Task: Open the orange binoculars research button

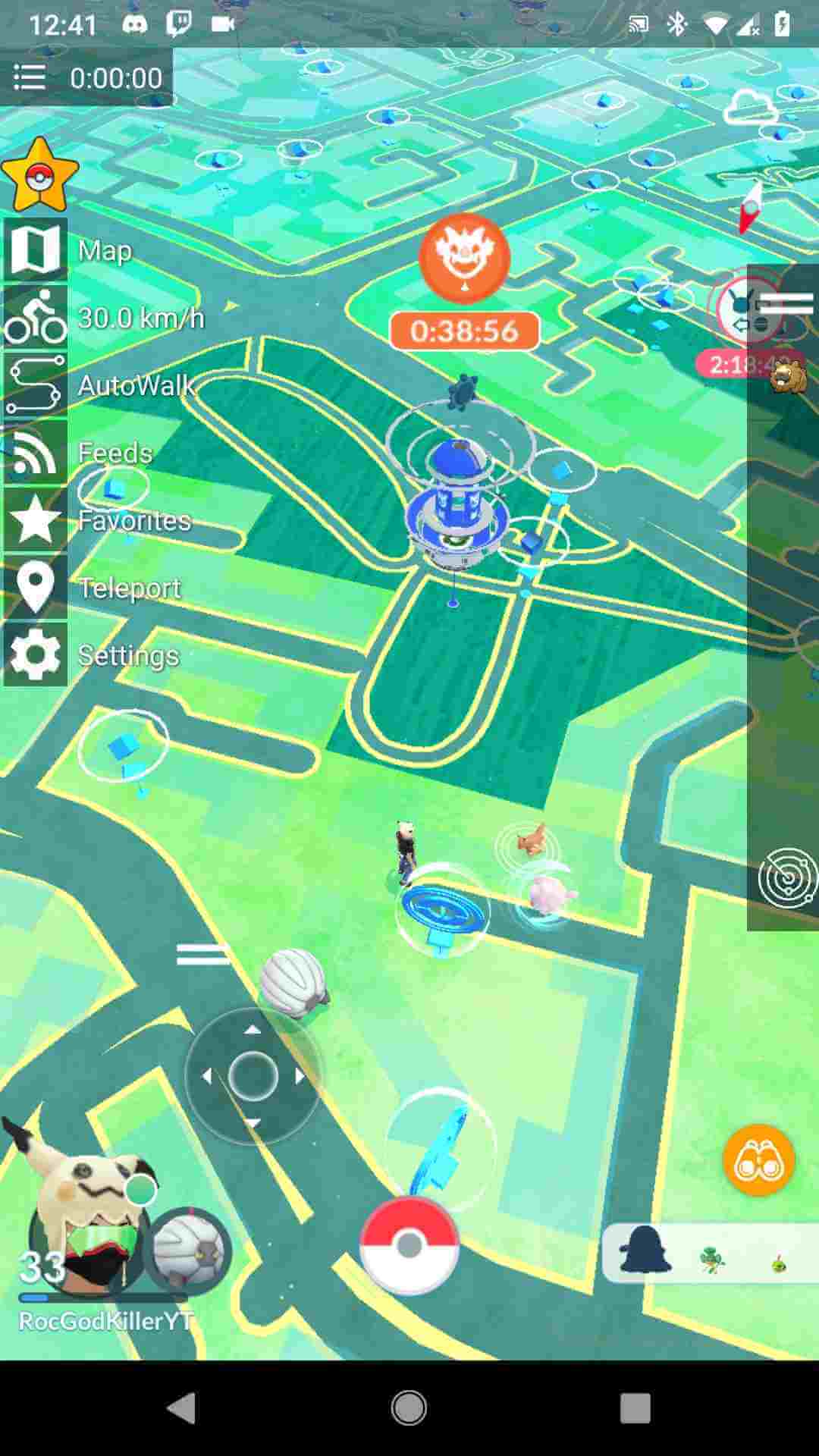Action: pos(758,1161)
